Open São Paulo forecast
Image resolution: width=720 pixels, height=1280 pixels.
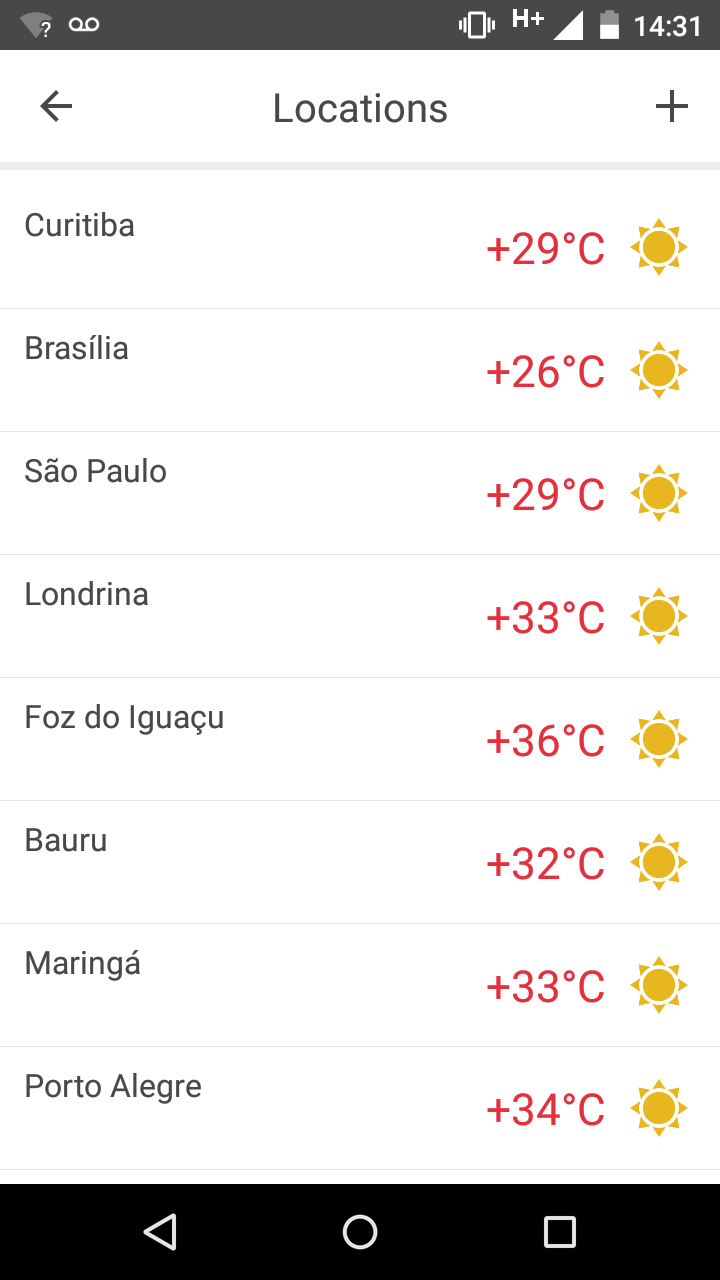coord(360,493)
